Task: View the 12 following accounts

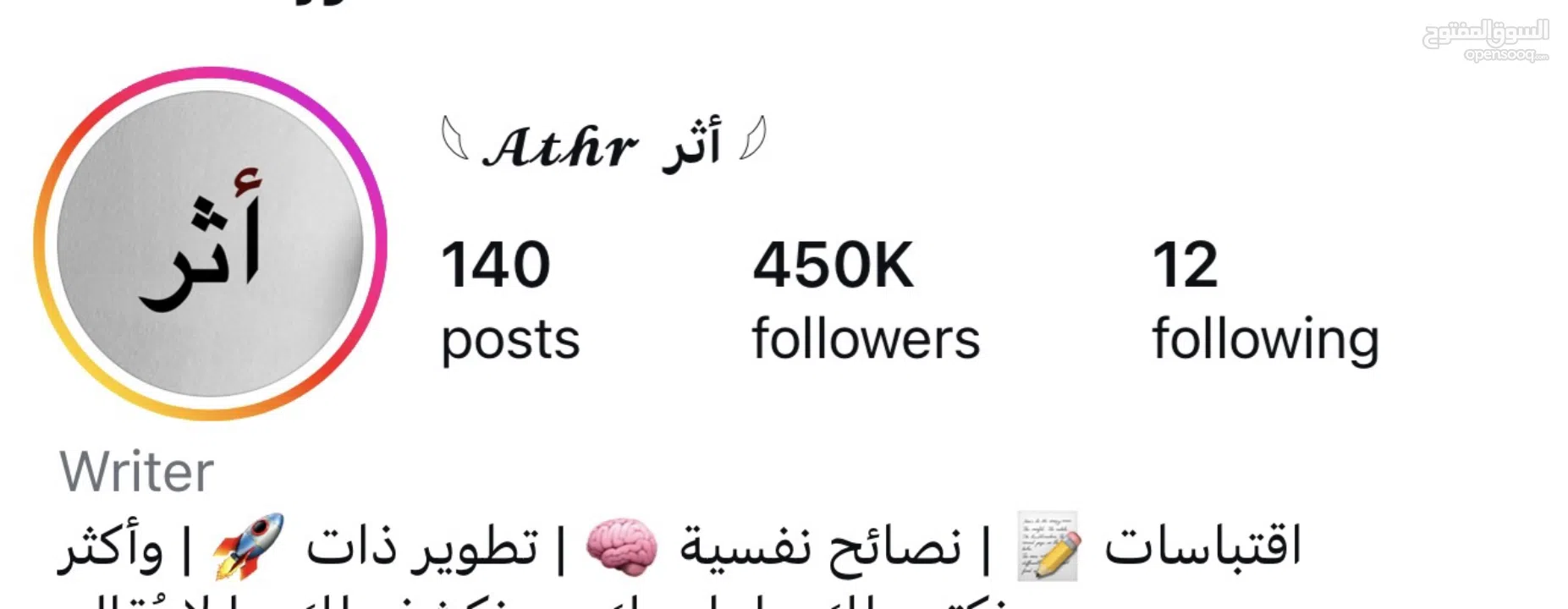Action: click(1264, 300)
